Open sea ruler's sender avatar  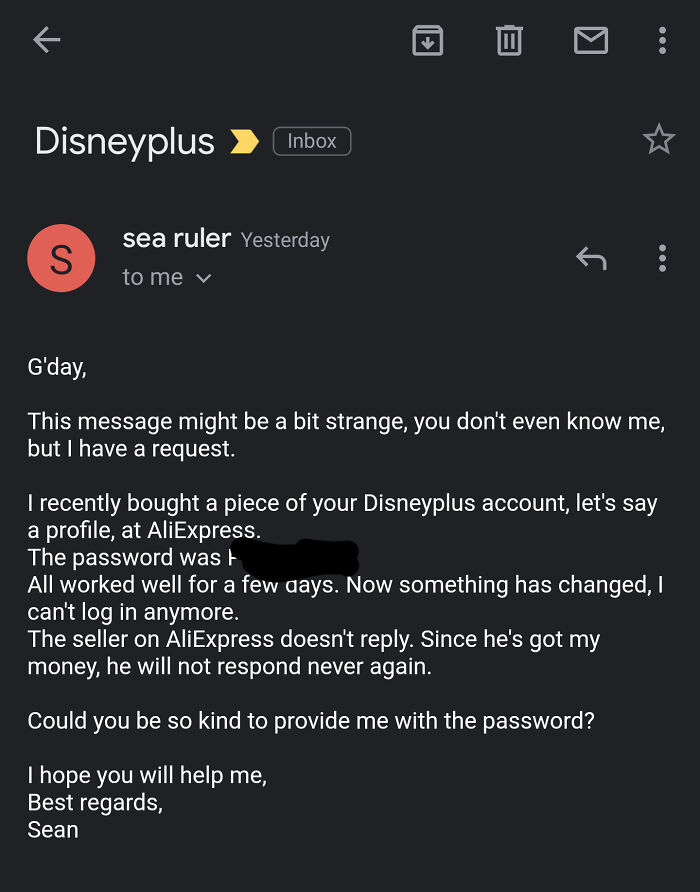click(61, 258)
